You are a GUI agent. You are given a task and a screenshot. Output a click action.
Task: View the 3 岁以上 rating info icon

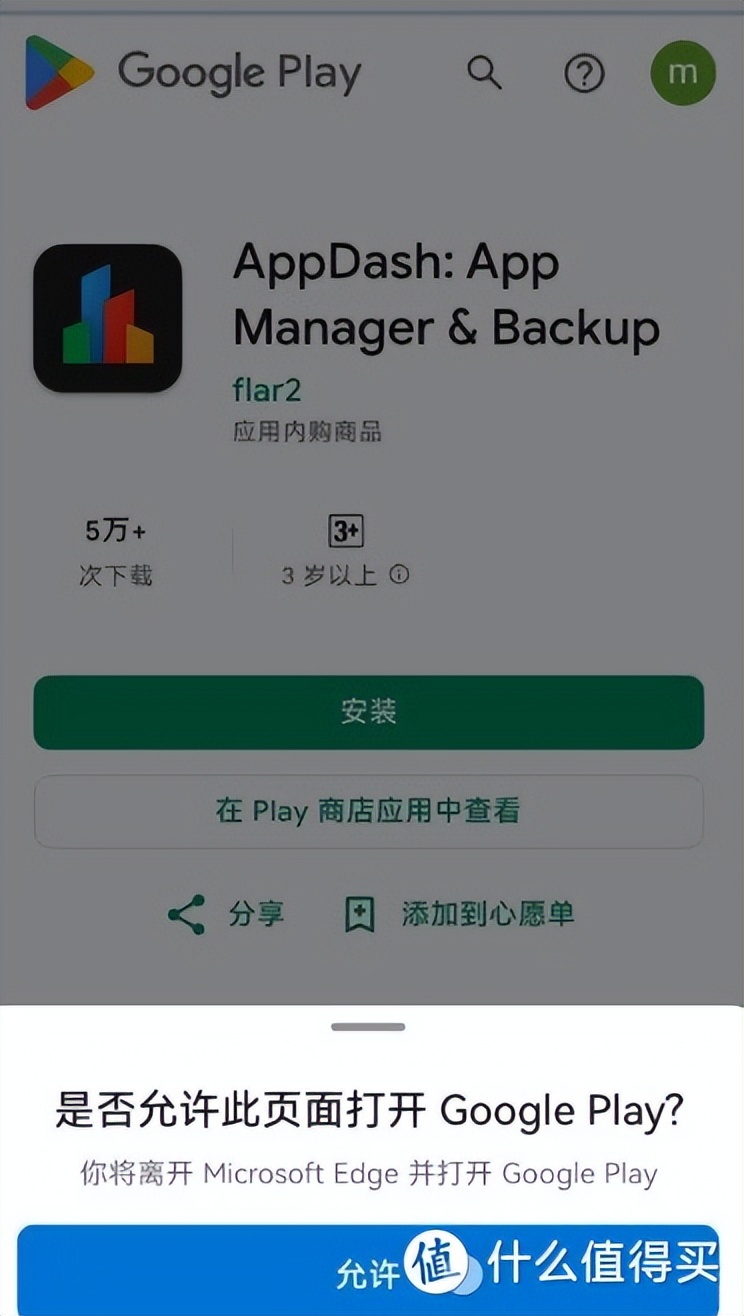399,575
